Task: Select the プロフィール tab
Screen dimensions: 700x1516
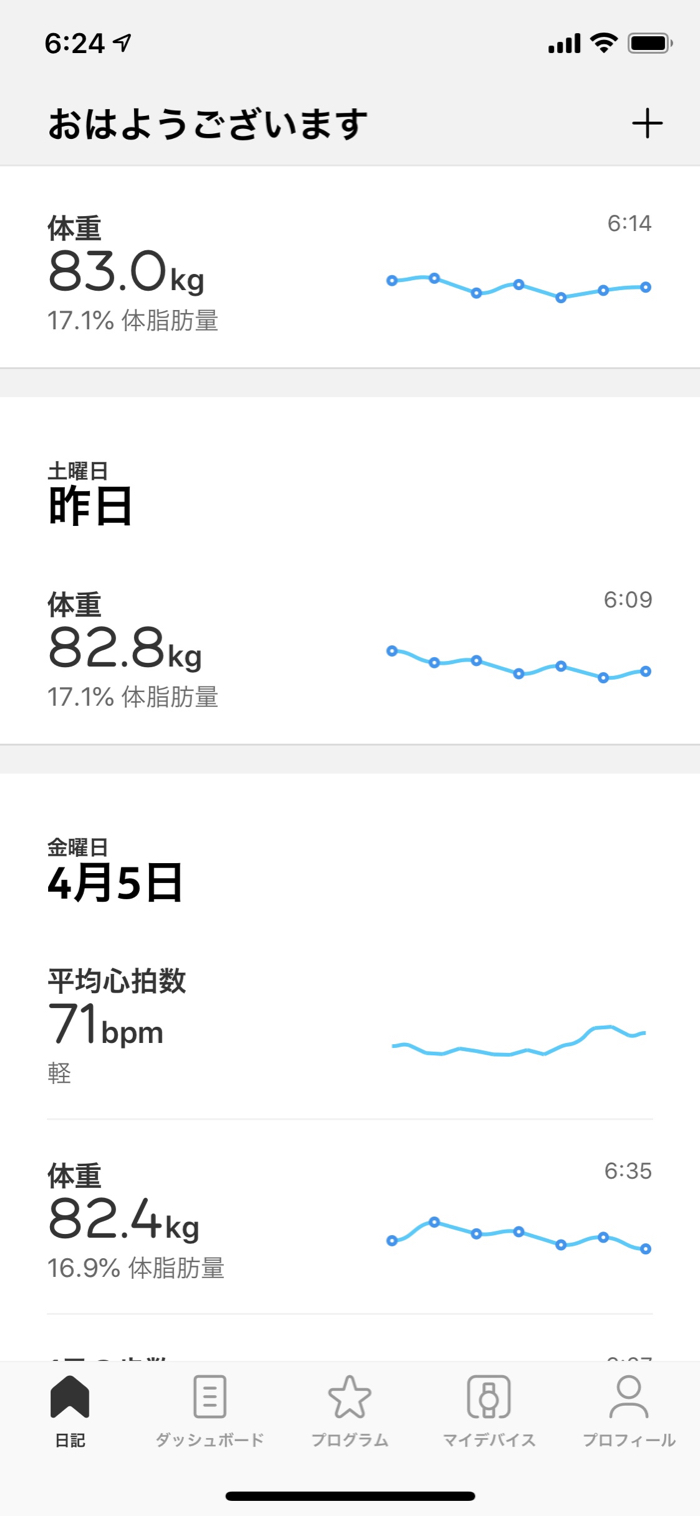Action: pos(629,1412)
